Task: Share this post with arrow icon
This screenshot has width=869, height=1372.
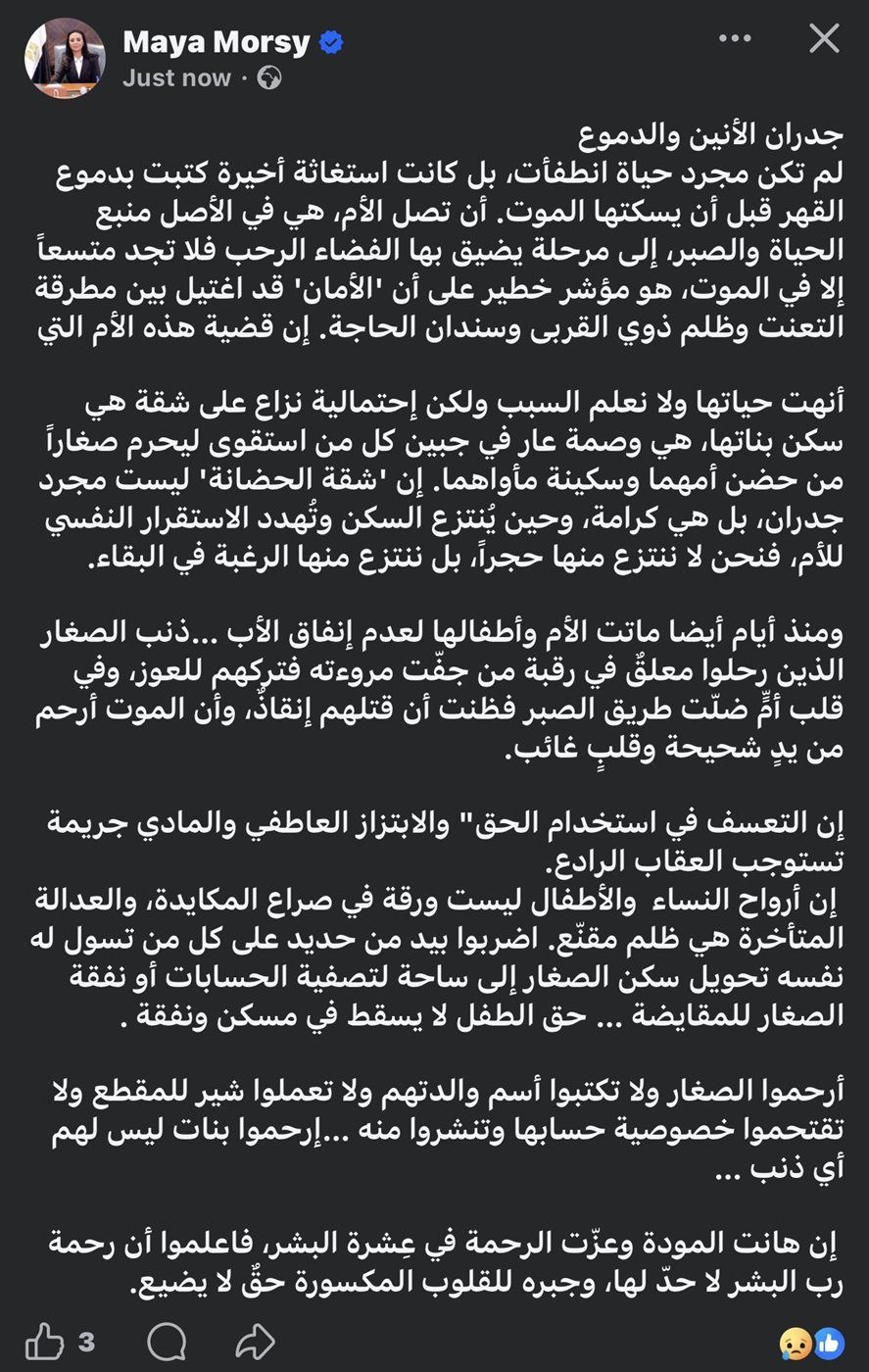Action: coord(256,1341)
